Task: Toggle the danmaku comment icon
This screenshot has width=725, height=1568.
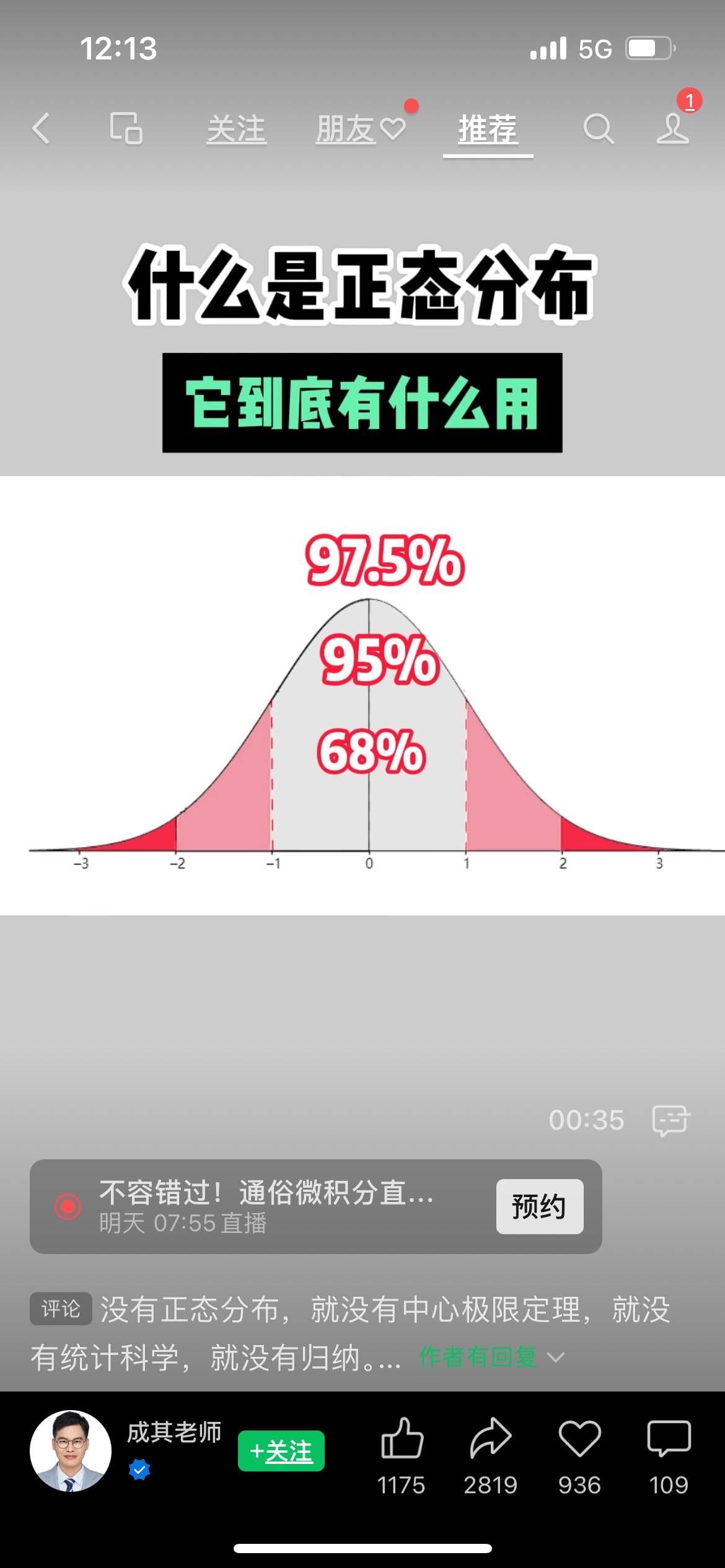Action: tap(671, 1120)
